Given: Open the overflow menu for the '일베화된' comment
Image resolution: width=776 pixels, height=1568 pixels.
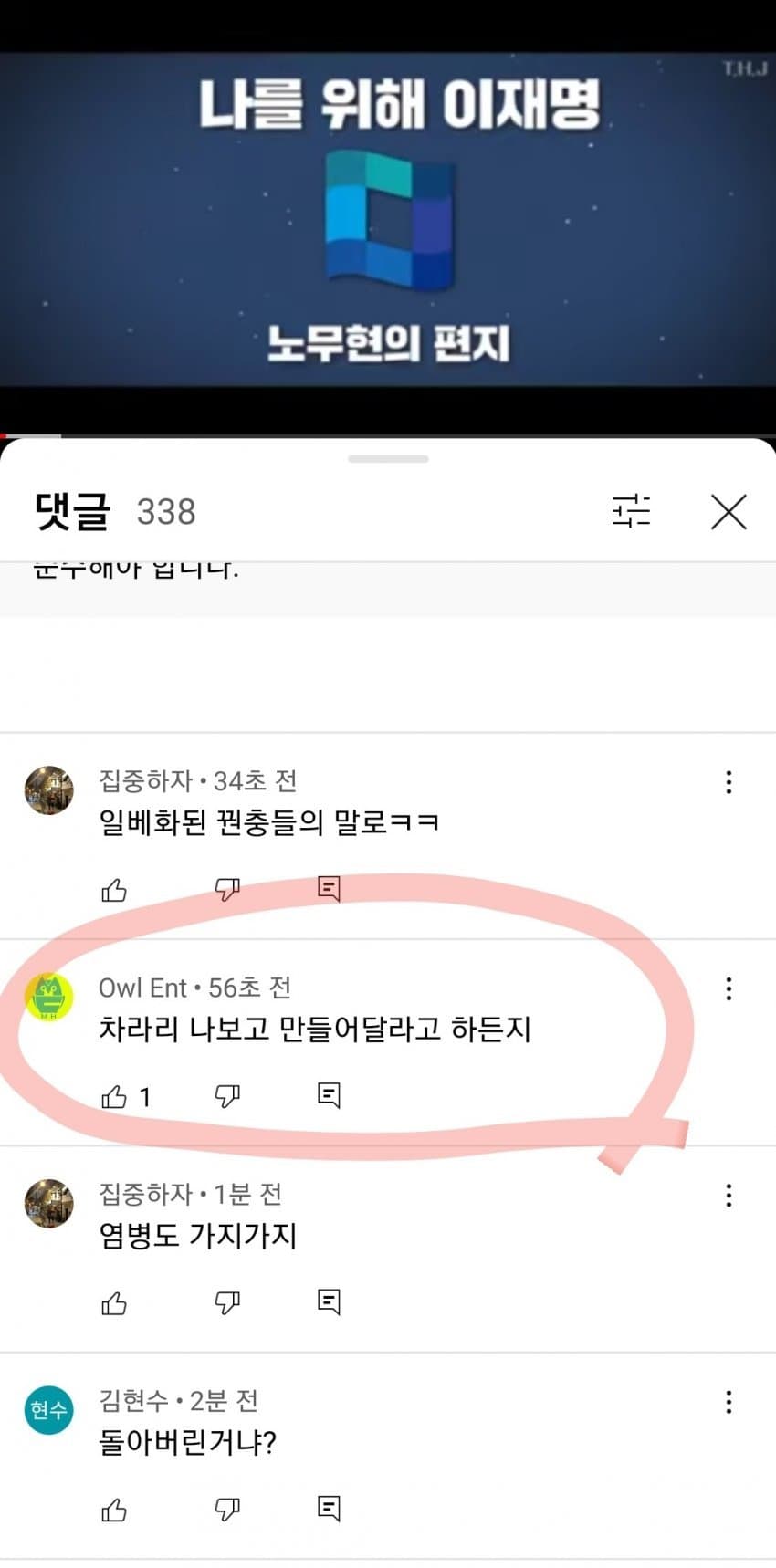Looking at the screenshot, I should pos(729,782).
